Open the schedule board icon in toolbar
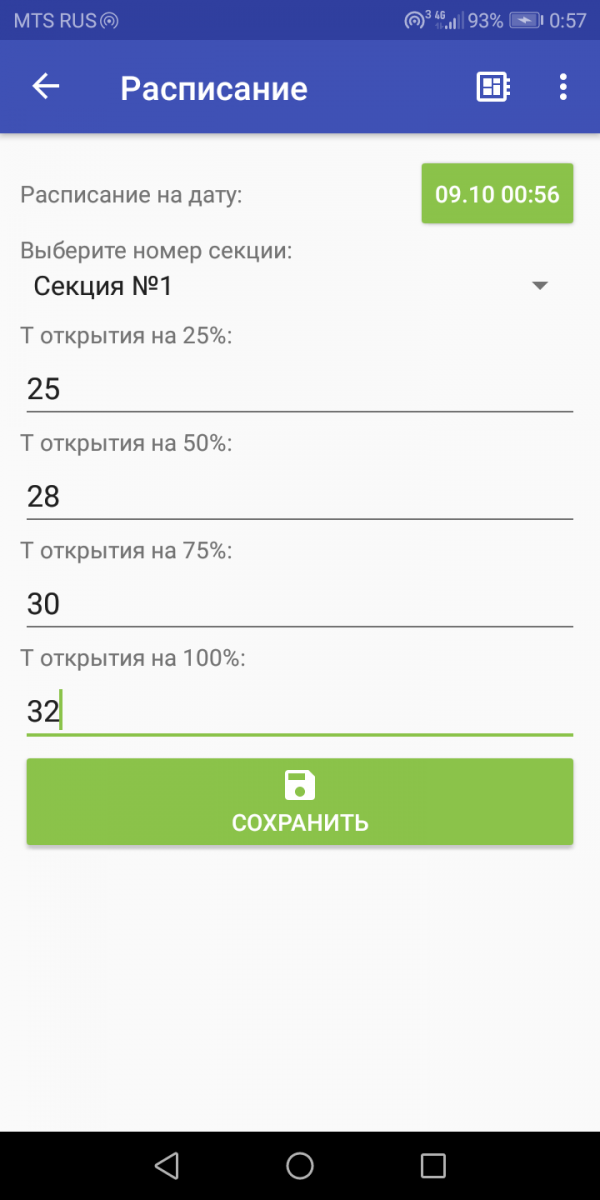The height and width of the screenshot is (1200, 600). pyautogui.click(x=491, y=87)
